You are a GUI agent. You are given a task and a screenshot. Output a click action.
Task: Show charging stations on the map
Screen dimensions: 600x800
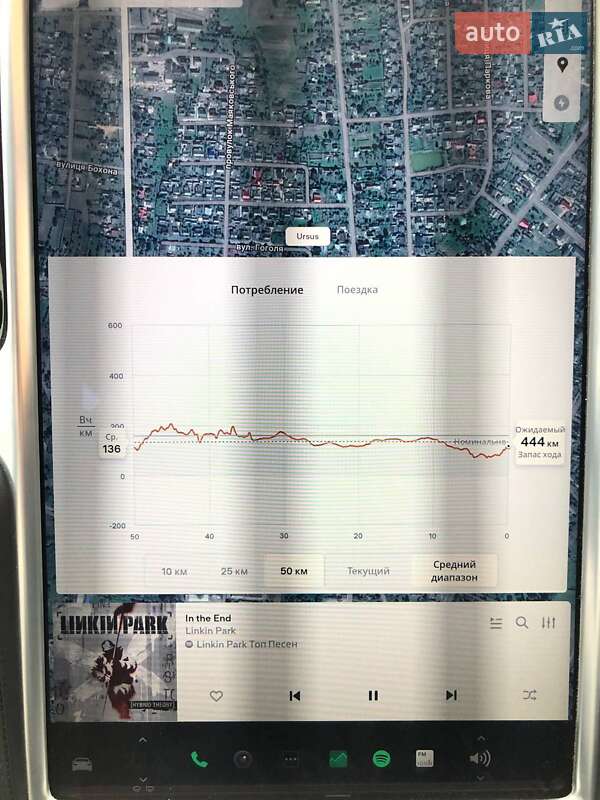point(562,102)
